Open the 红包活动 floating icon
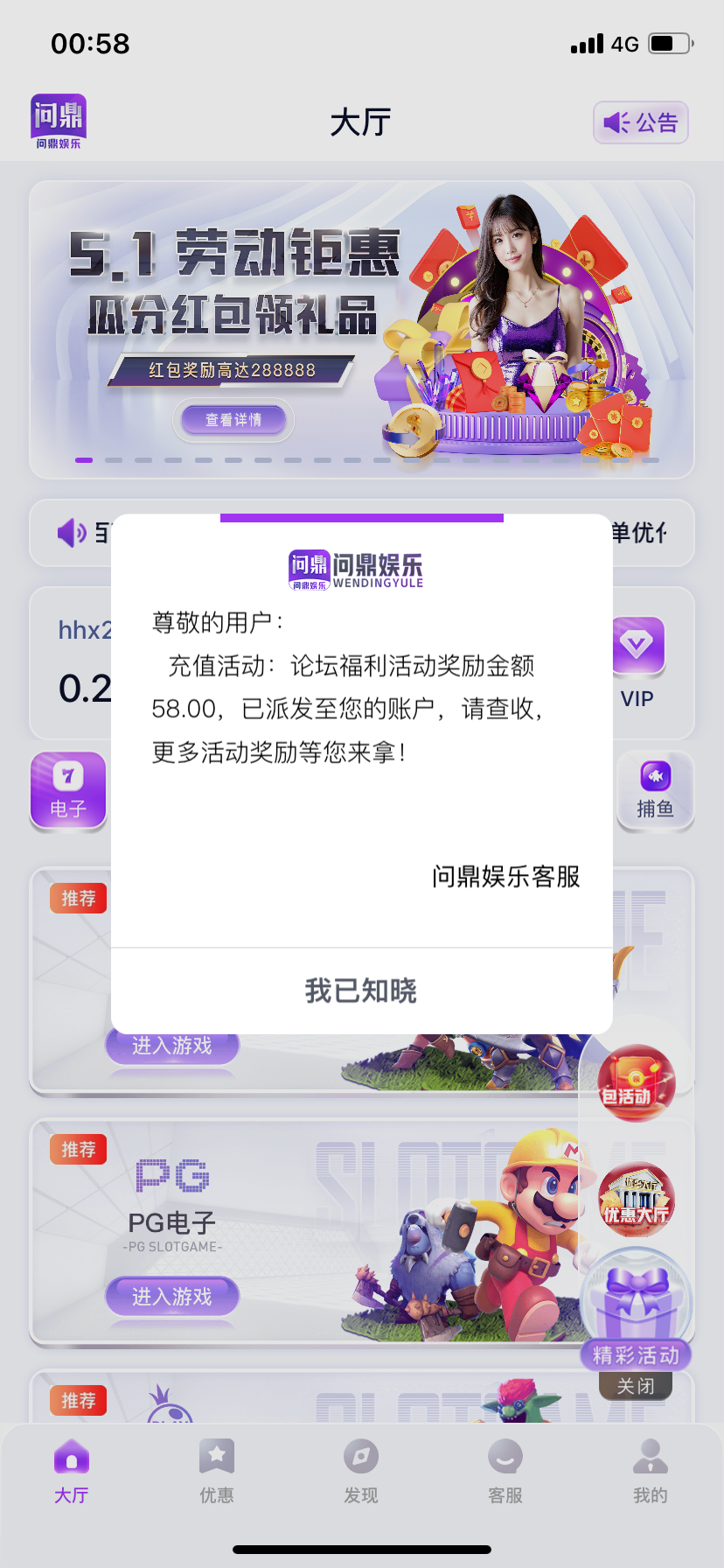 (636, 1083)
